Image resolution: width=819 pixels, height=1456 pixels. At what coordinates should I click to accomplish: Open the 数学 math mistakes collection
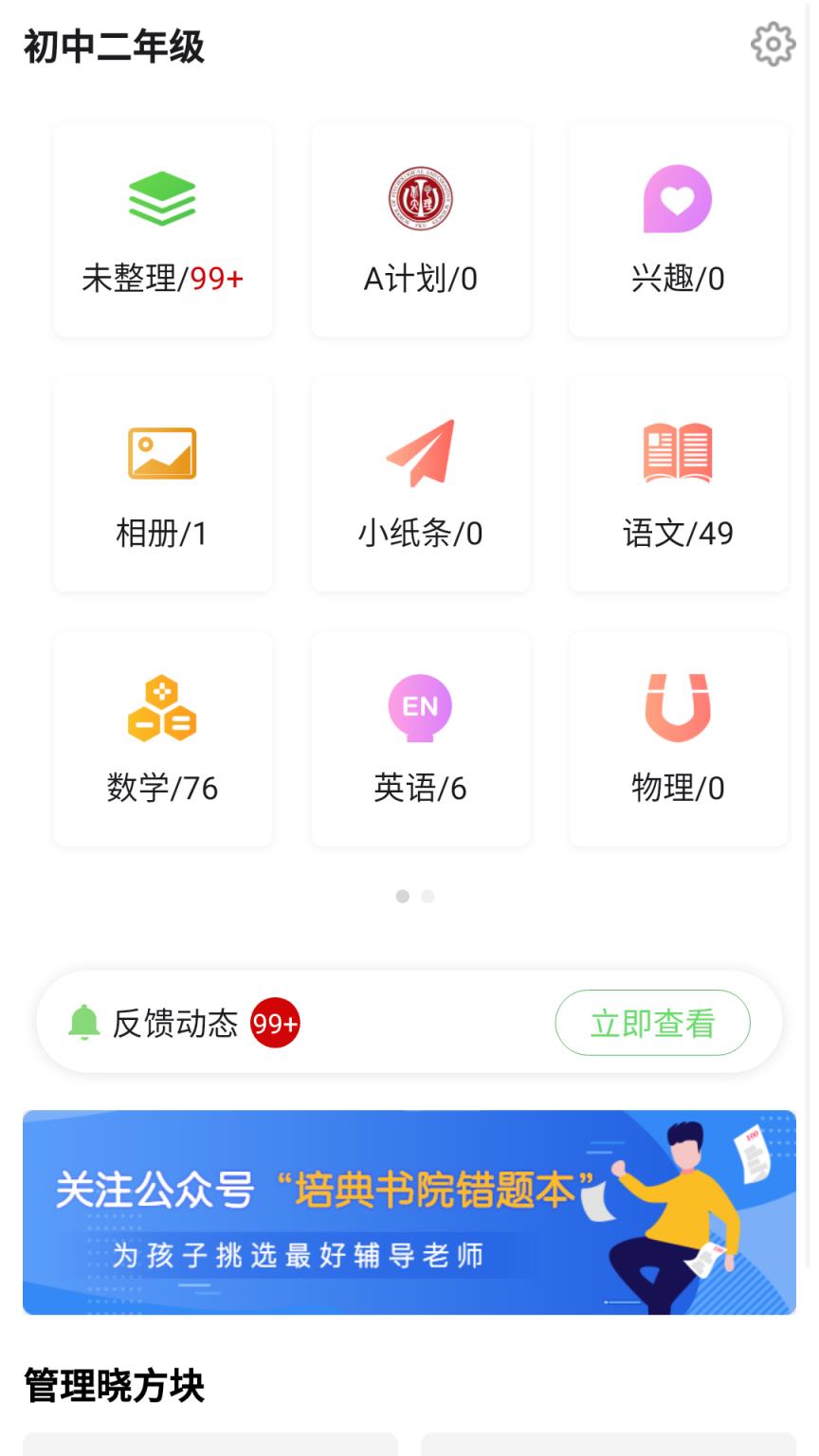click(x=162, y=737)
